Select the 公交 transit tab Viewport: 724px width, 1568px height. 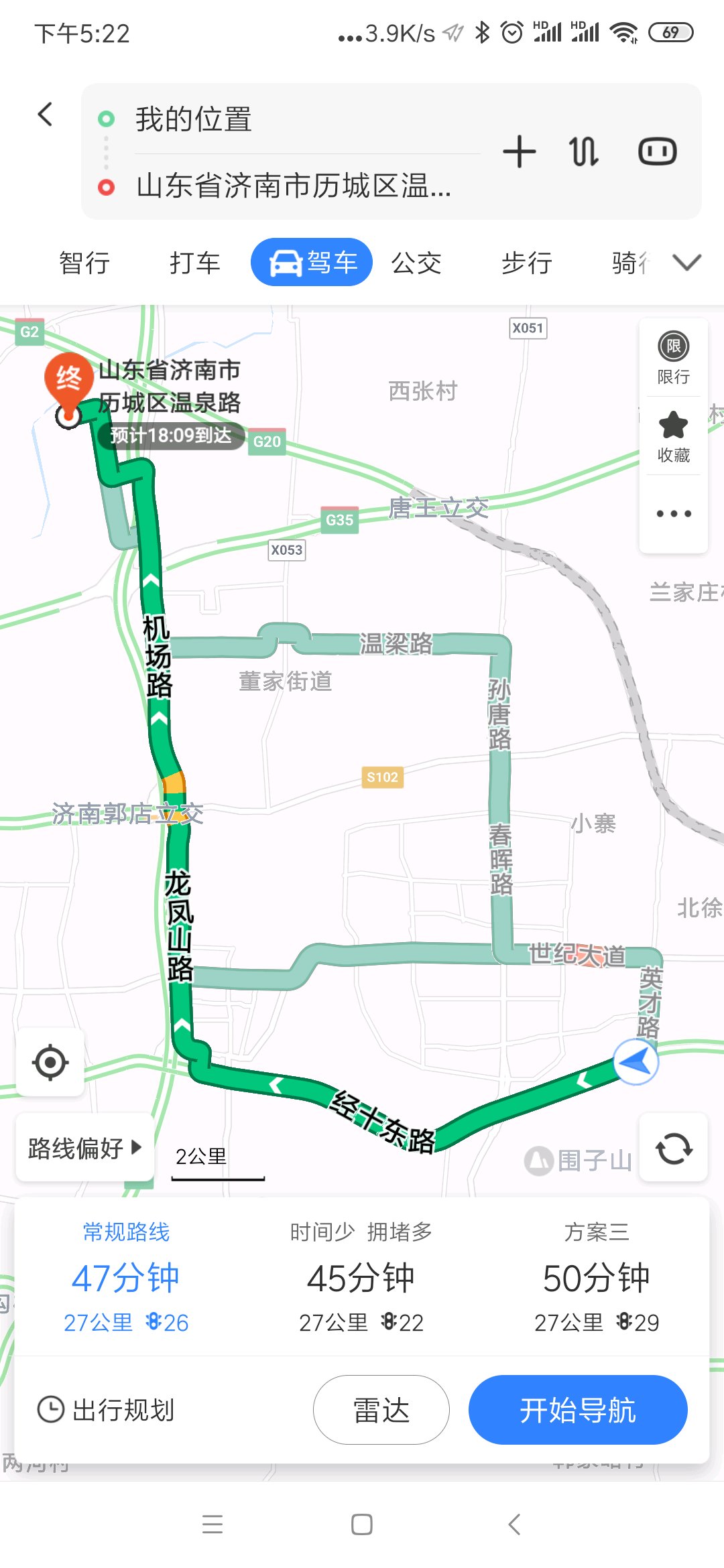click(416, 263)
